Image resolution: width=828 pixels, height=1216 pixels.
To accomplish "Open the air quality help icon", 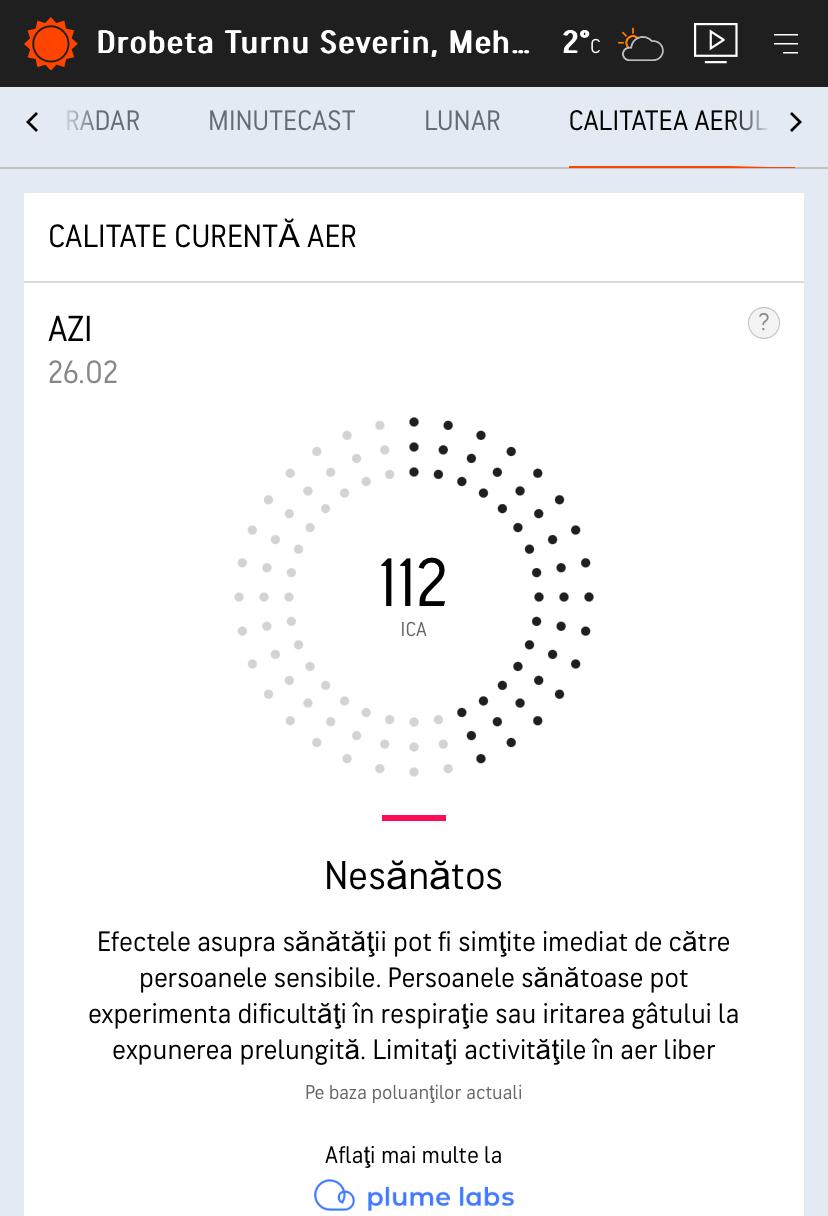I will (x=763, y=323).
